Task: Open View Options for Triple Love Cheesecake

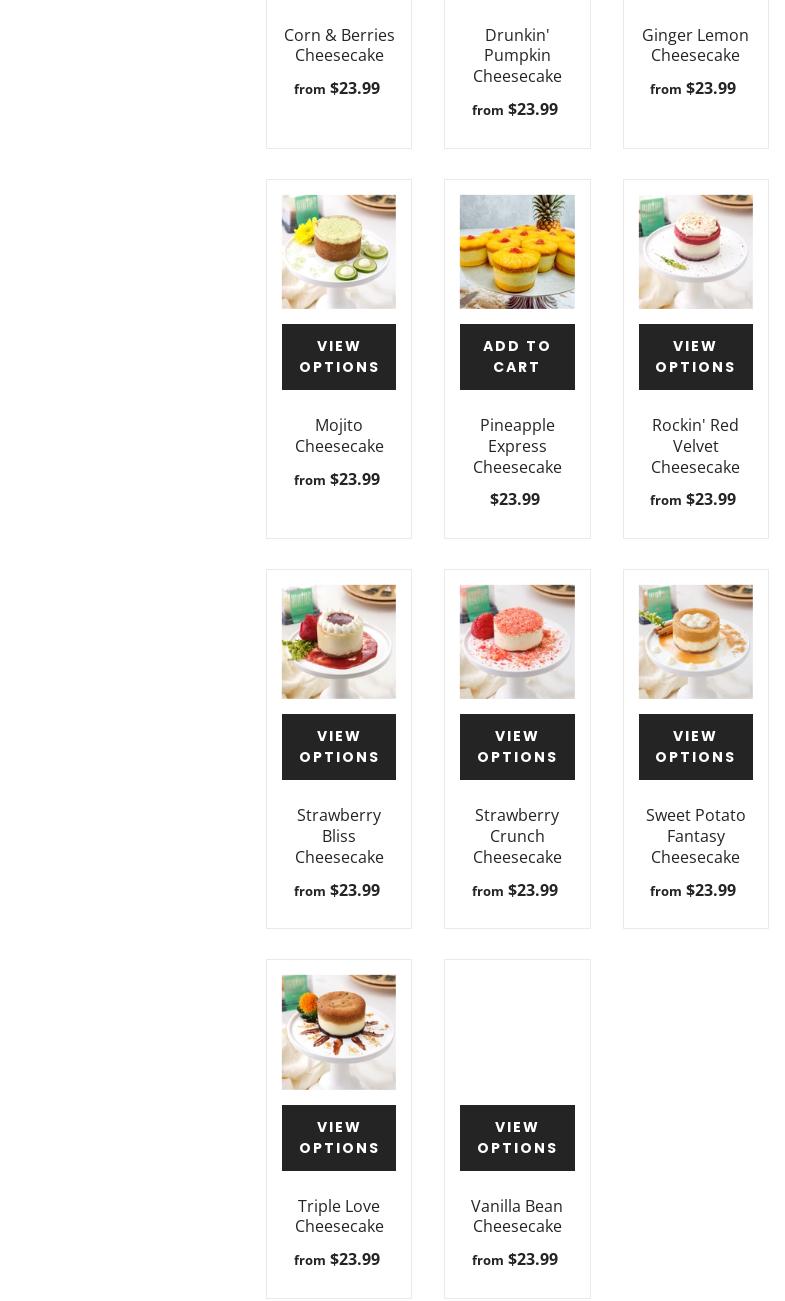Action: [x=339, y=1137]
